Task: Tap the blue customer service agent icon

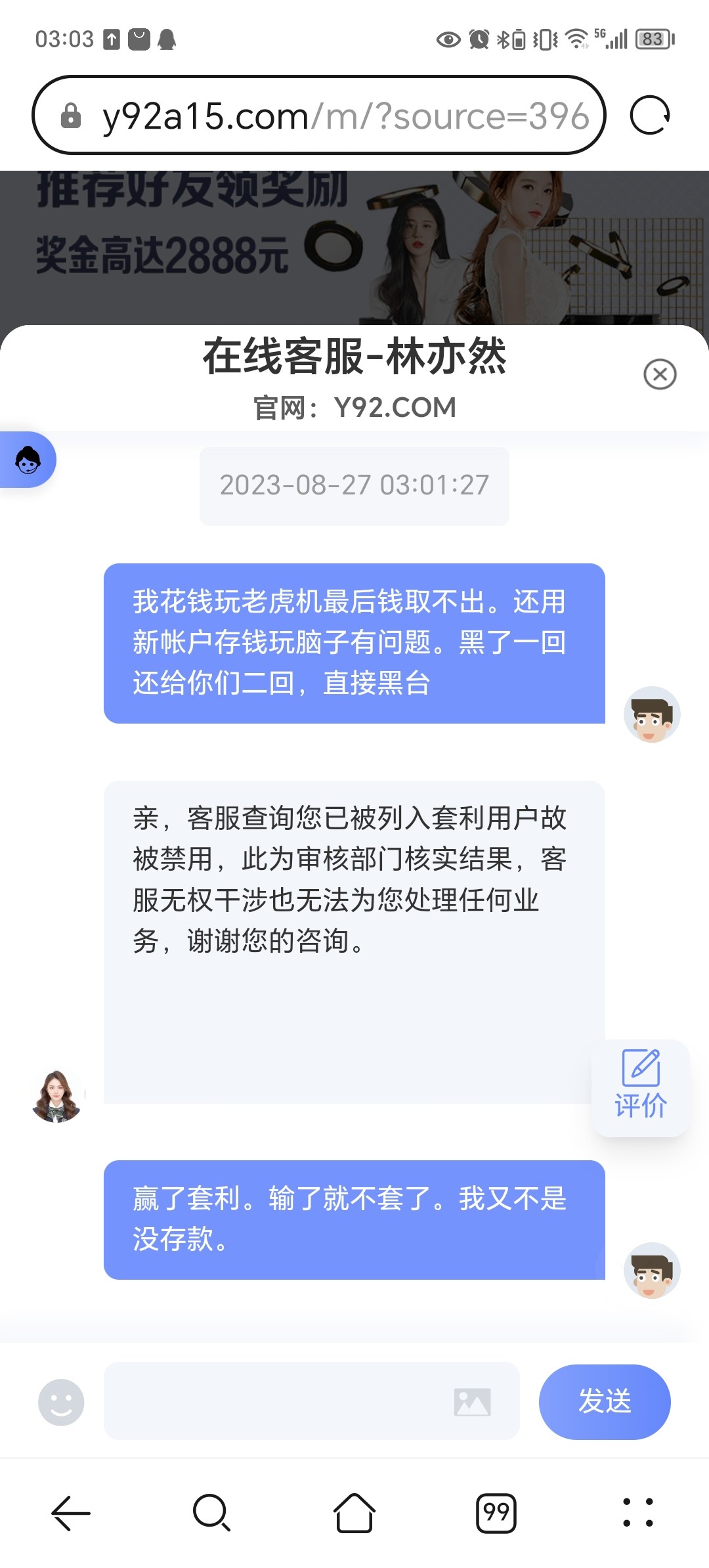Action: coord(28,460)
